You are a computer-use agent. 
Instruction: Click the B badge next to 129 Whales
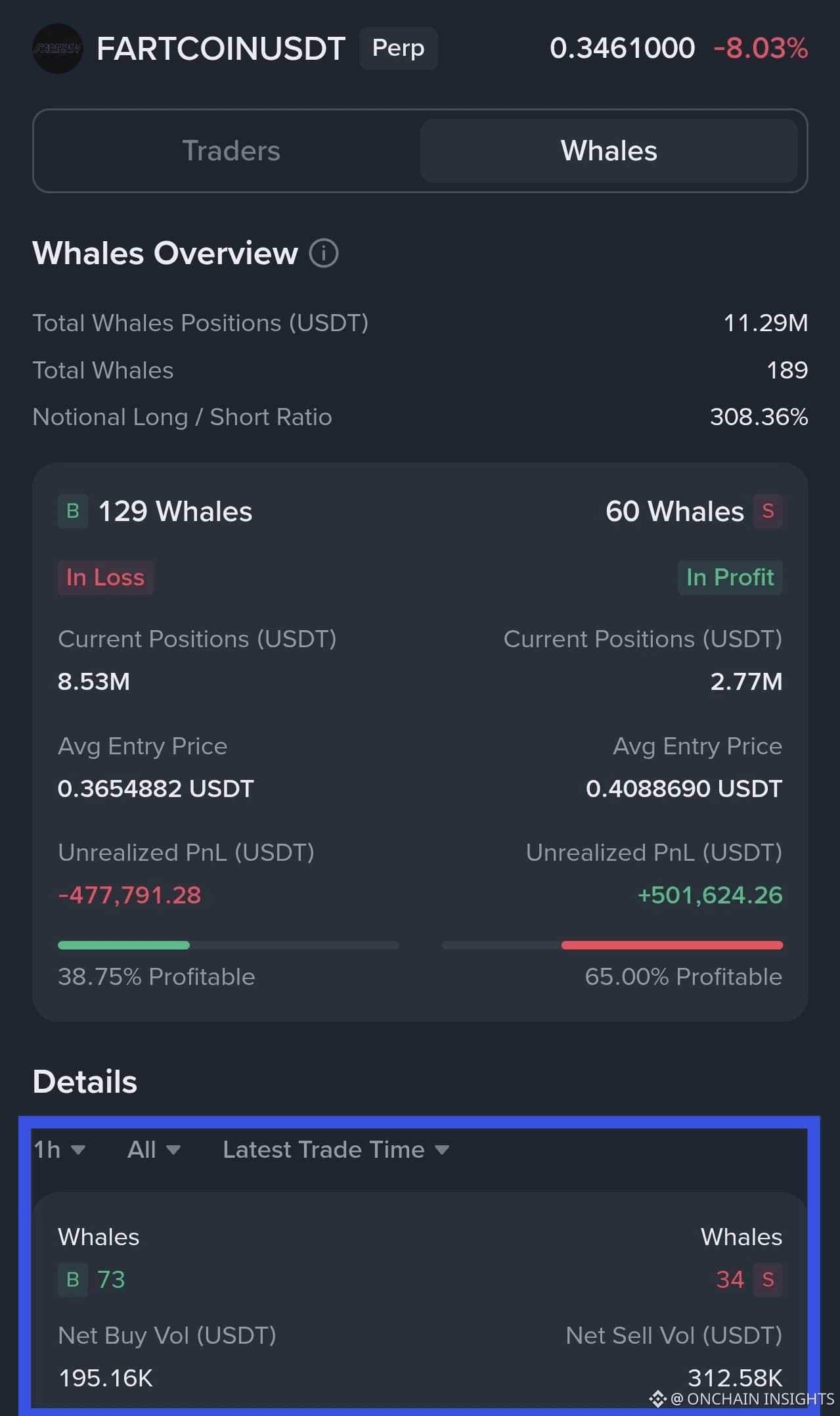[72, 511]
